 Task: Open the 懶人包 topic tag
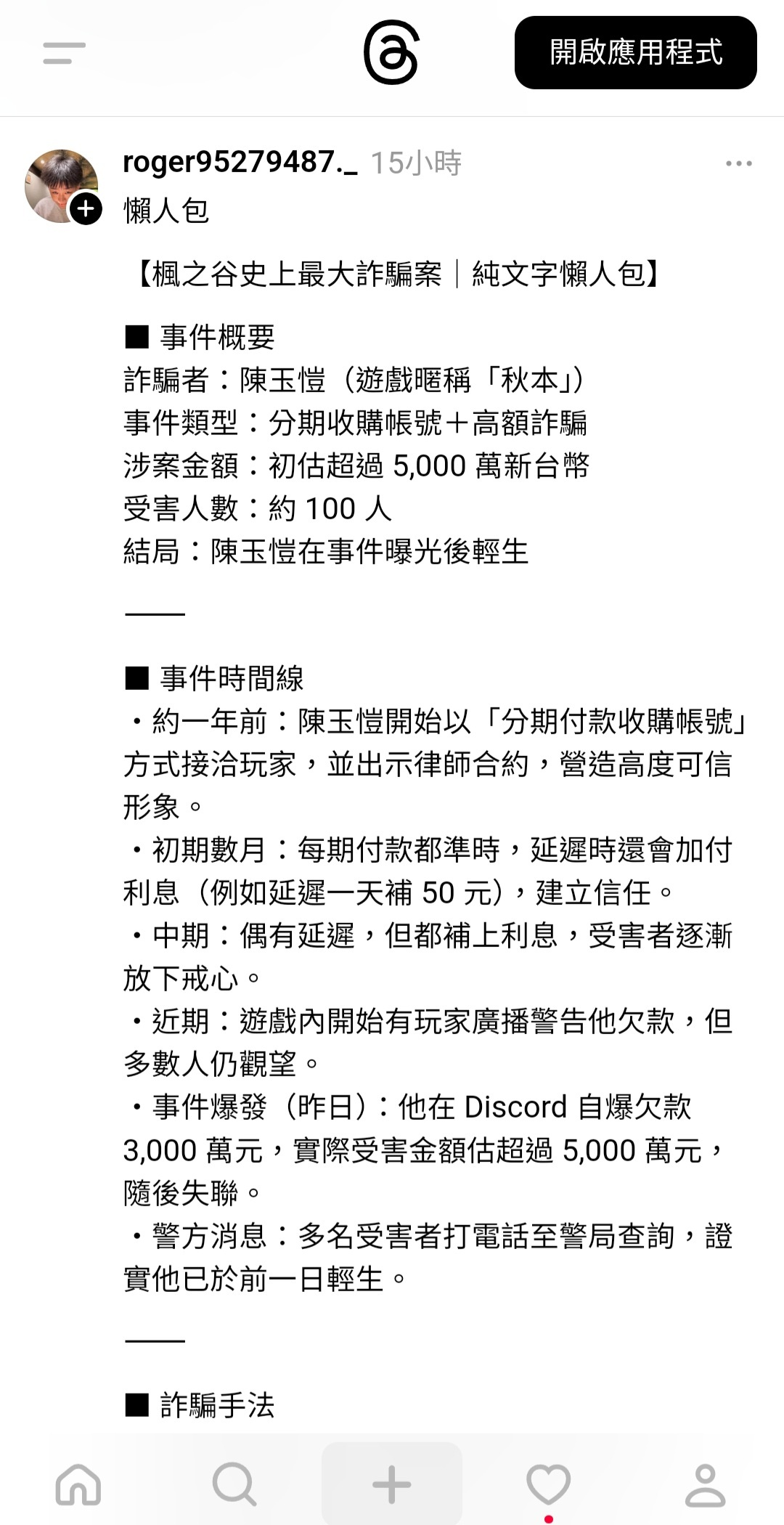(x=166, y=211)
